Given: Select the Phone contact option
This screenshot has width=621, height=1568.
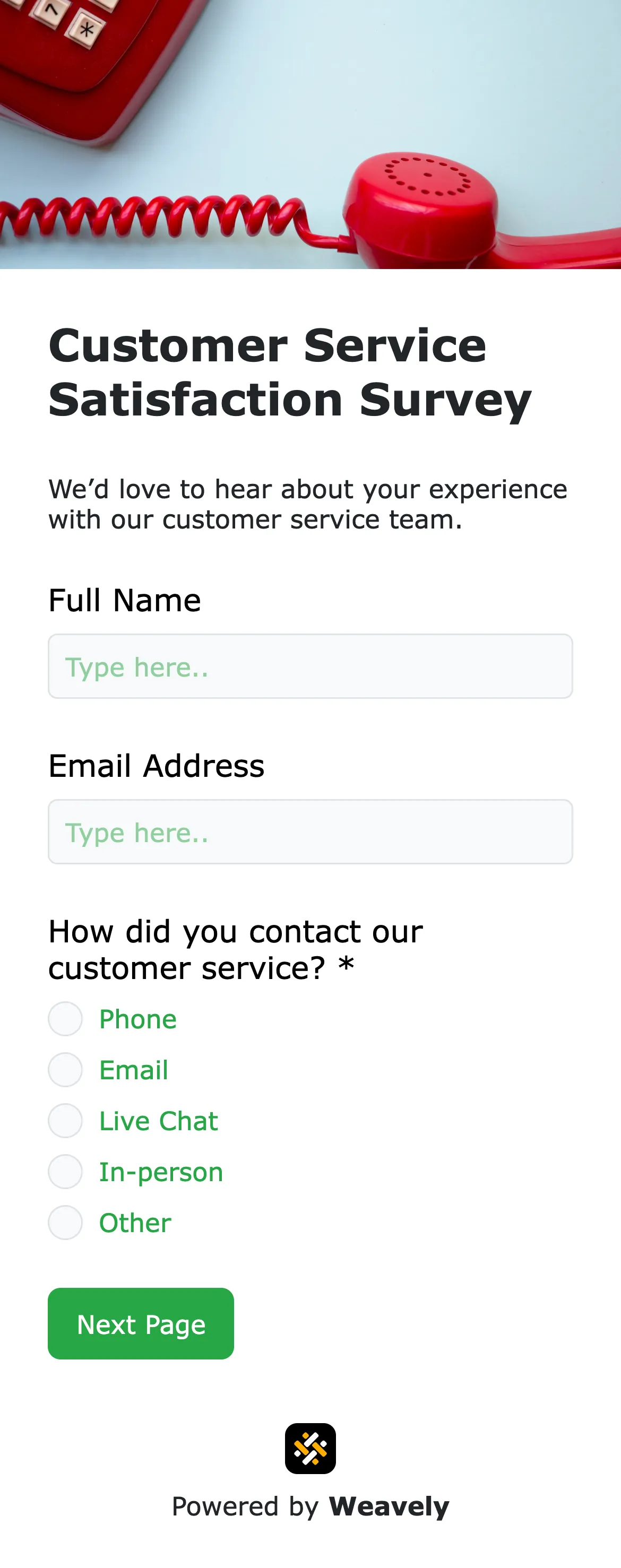Looking at the screenshot, I should (66, 1019).
